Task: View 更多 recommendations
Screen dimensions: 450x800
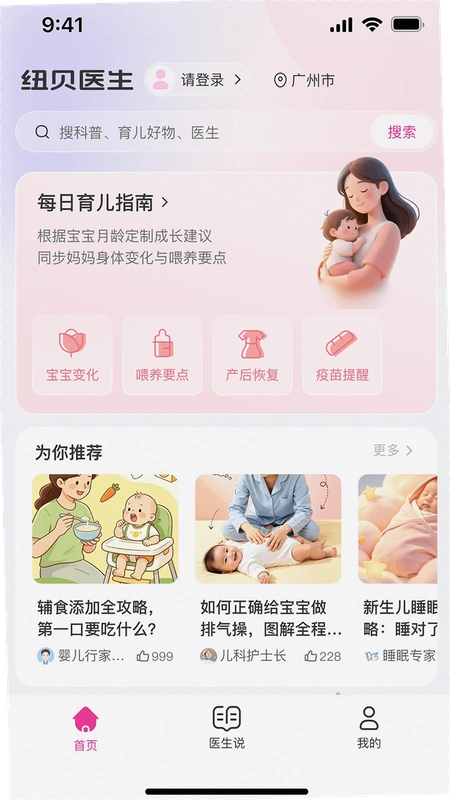Action: (392, 450)
